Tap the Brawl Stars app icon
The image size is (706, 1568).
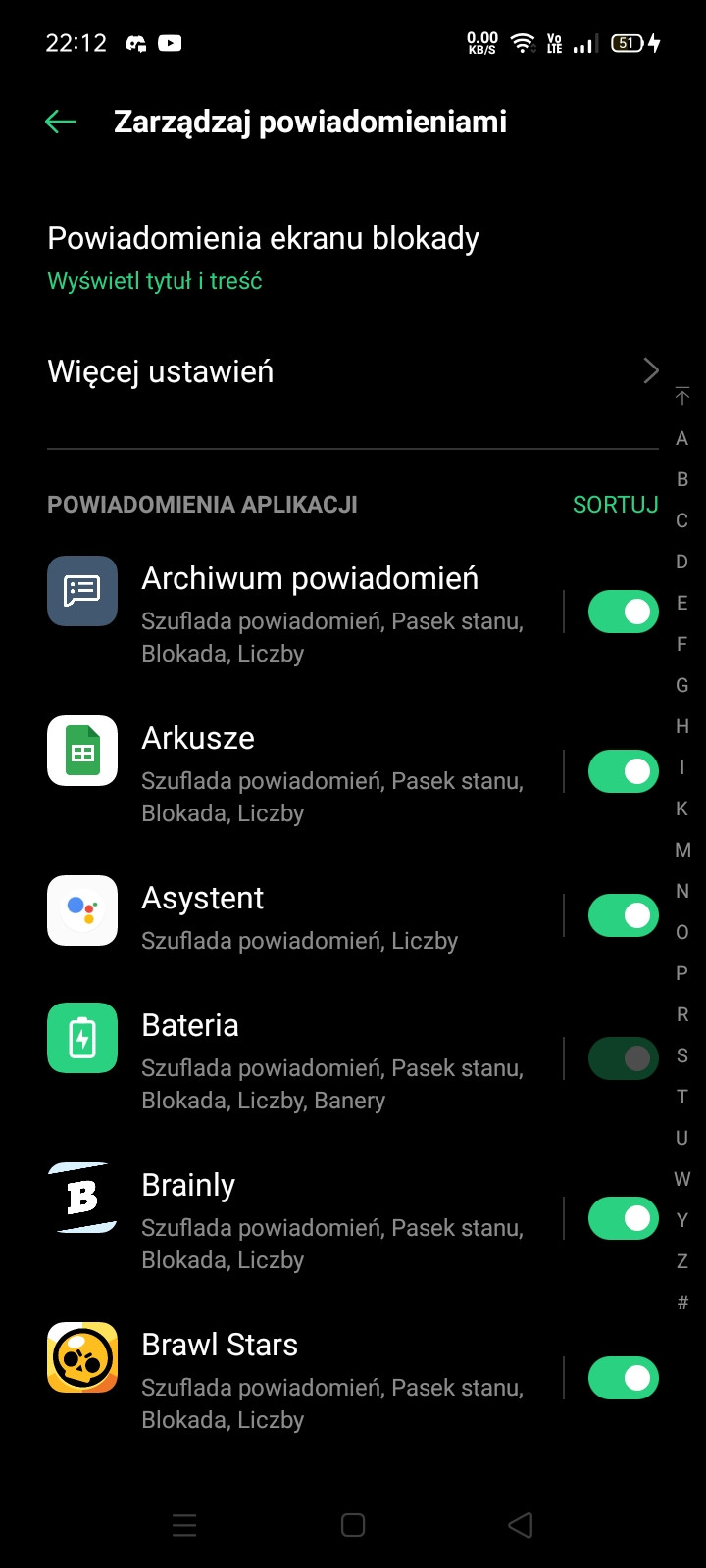81,1357
